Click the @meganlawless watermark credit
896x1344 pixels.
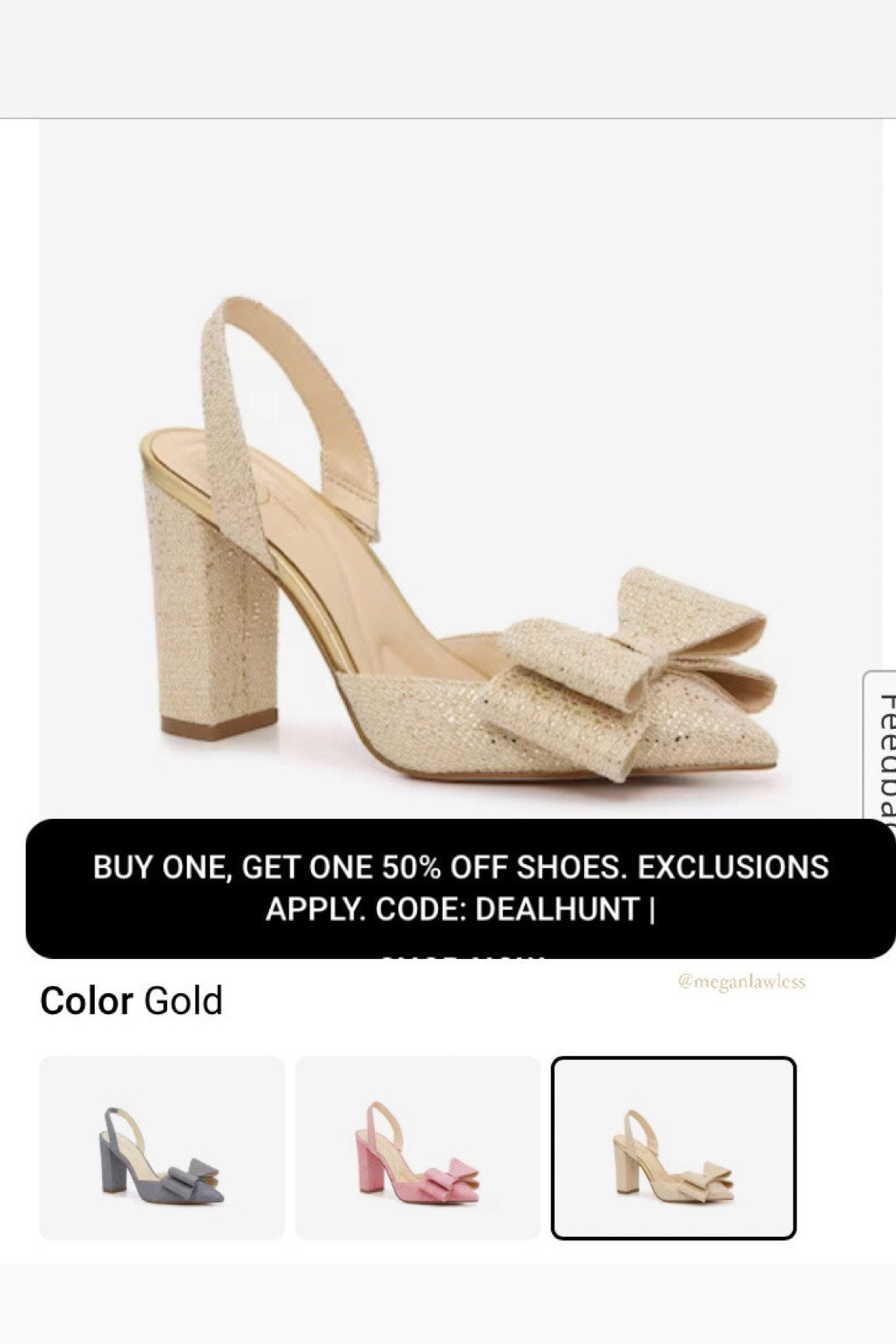744,983
